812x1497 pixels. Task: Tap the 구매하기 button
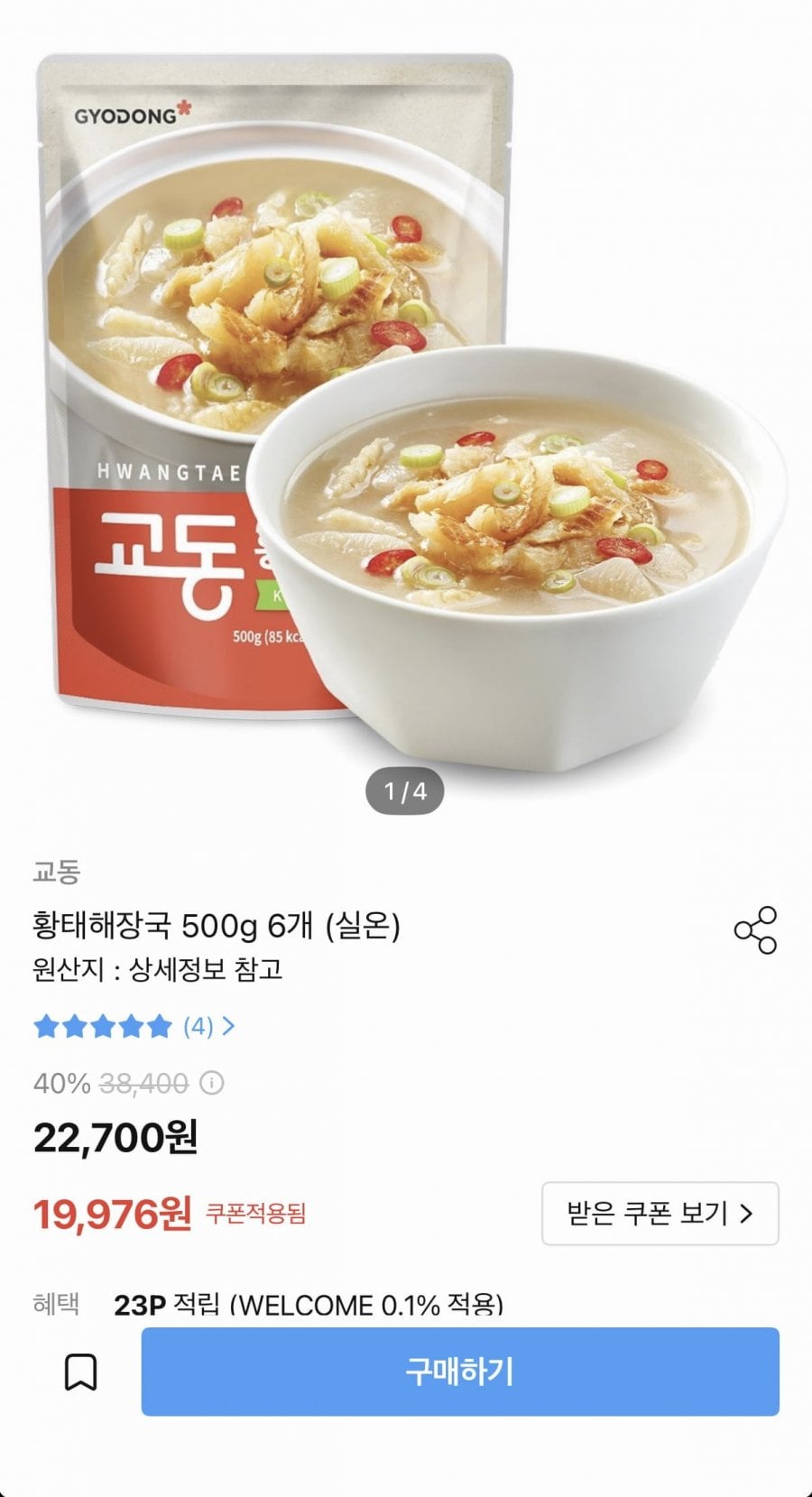[x=459, y=1372]
